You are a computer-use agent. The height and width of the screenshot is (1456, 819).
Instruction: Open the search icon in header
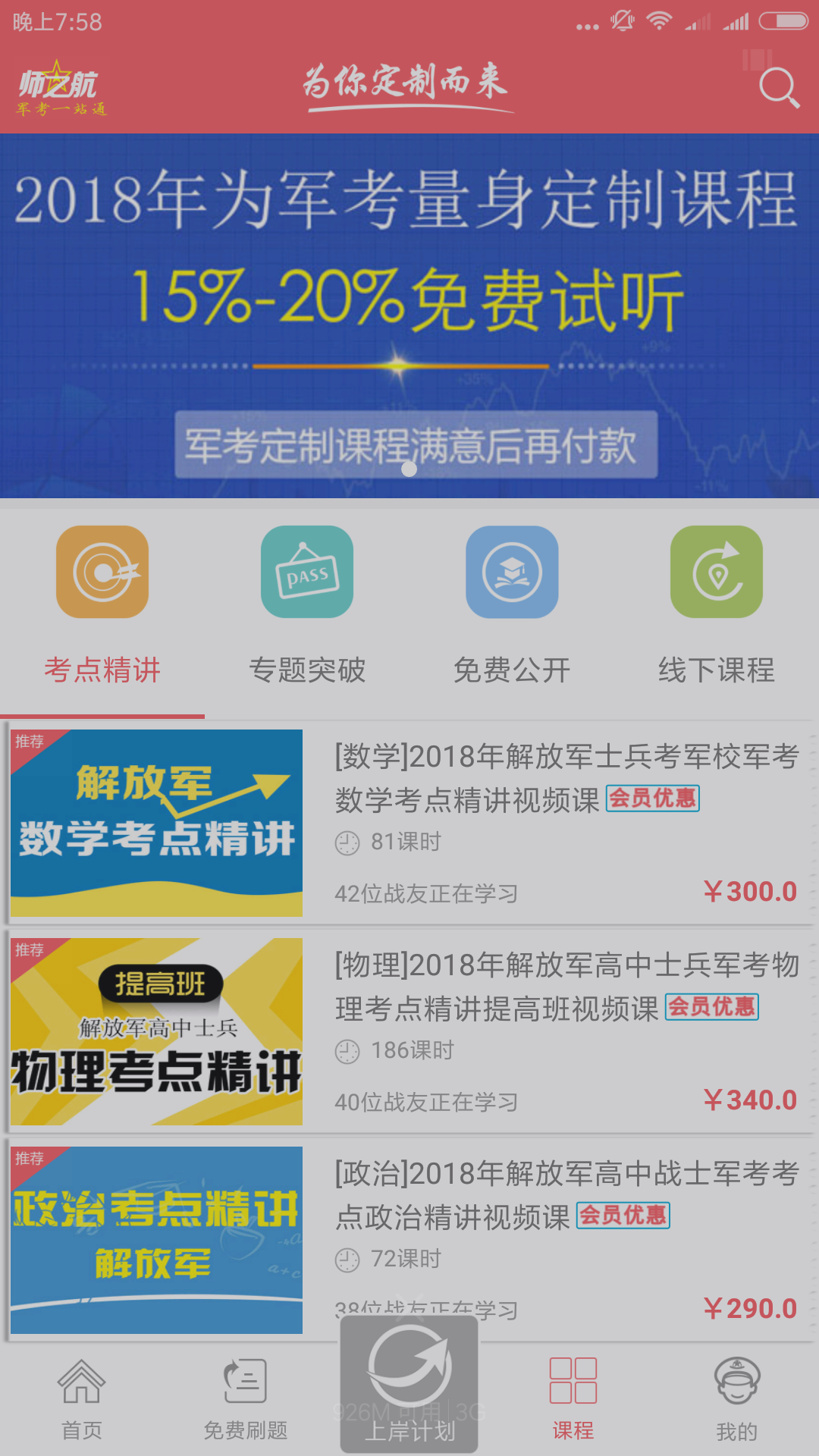[779, 88]
